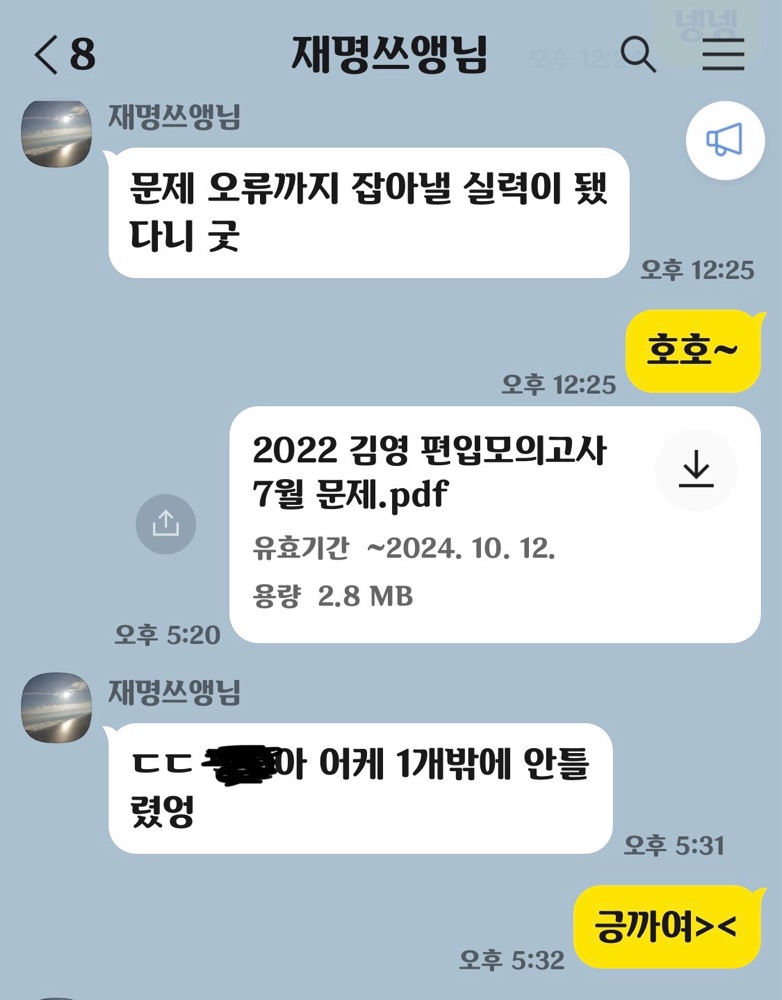Download the 2022 김영 편입모의고사 PDF
The image size is (782, 1000).
tap(696, 470)
